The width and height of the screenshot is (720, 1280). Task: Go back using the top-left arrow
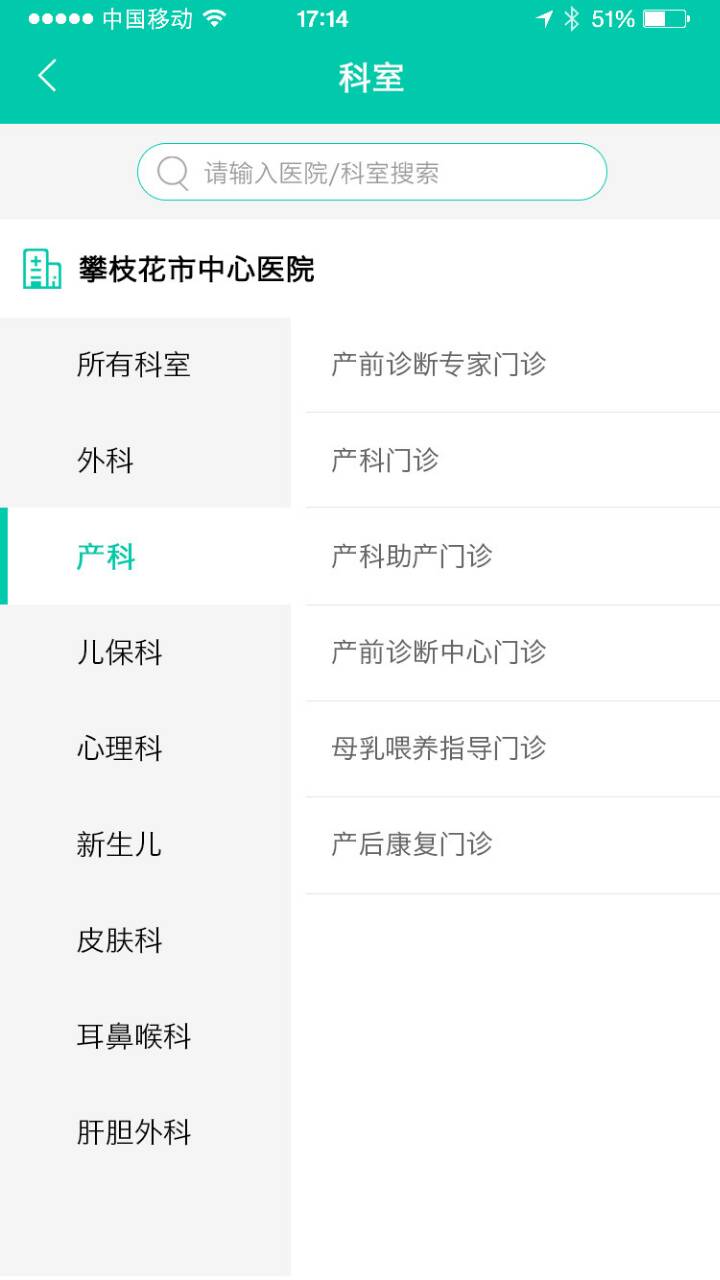[x=47, y=76]
